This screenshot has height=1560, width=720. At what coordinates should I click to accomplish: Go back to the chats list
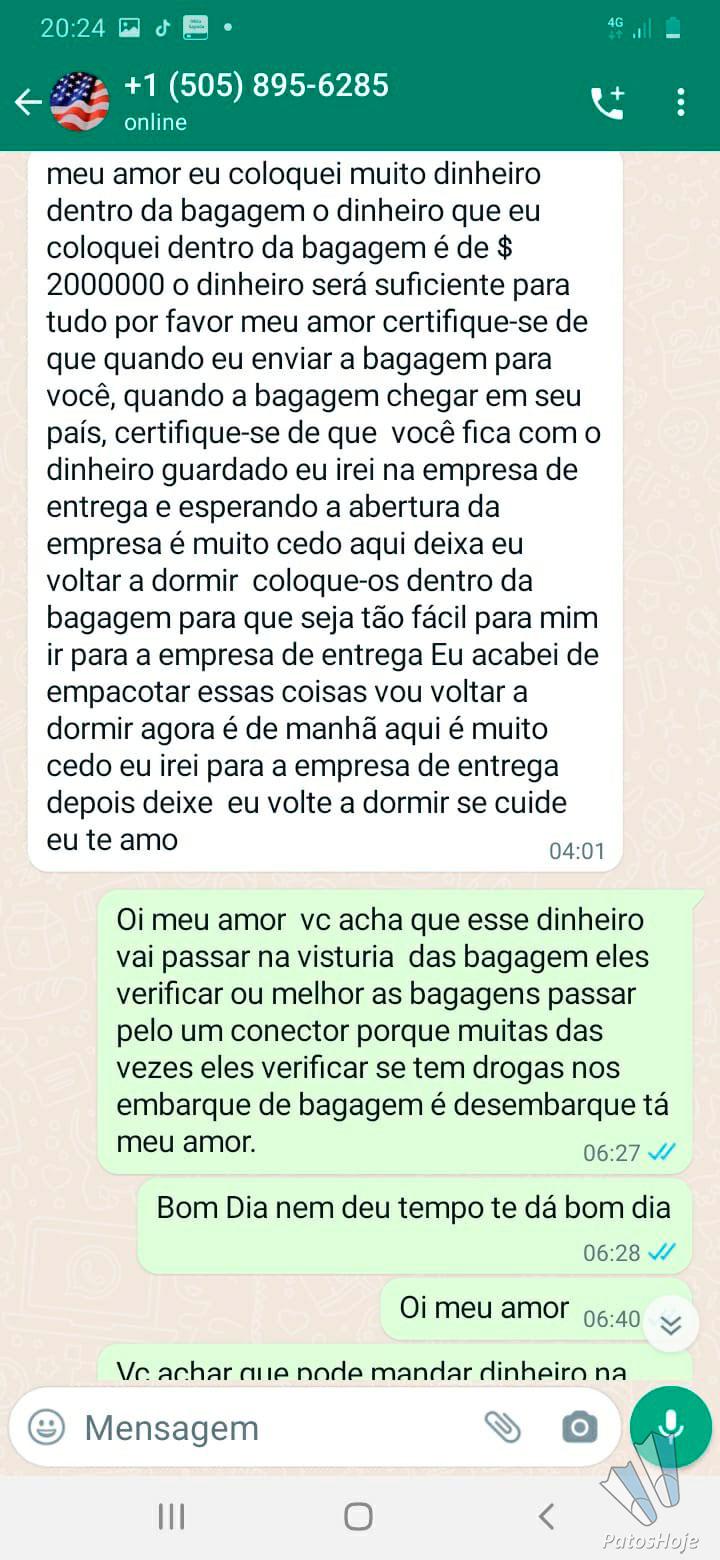pos(28,102)
